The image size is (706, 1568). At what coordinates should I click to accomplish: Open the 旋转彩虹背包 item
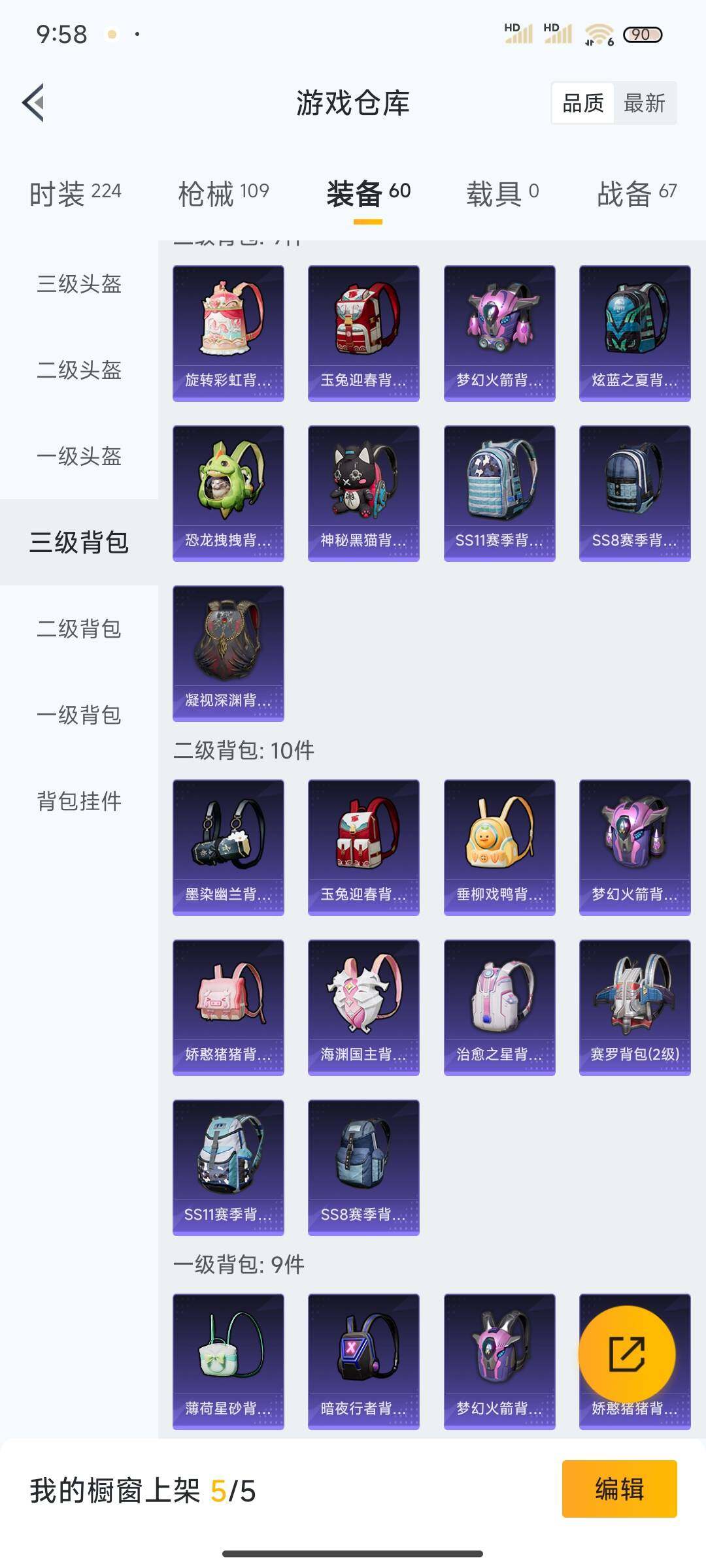(x=228, y=333)
